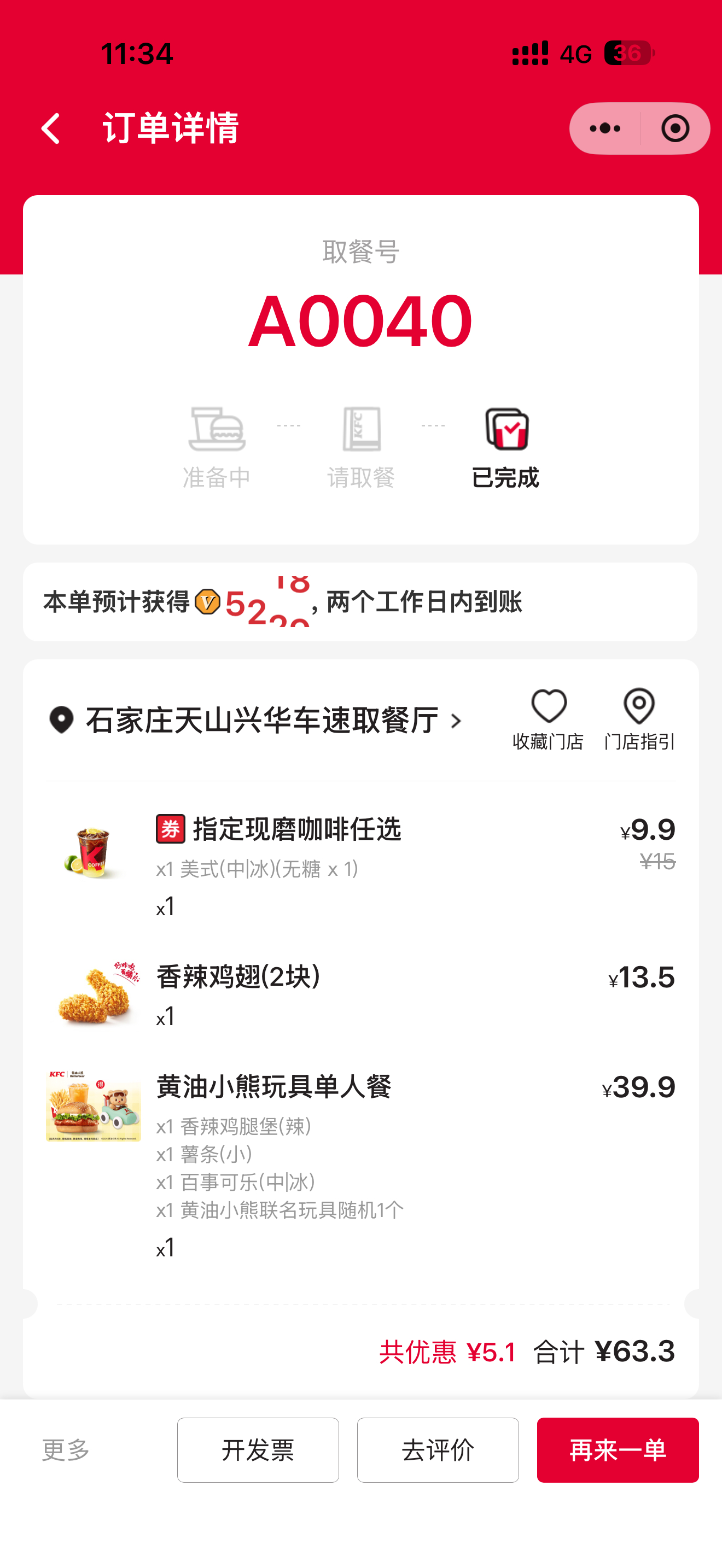Tap 更多 for more order options
This screenshot has width=722, height=1568.
pyautogui.click(x=66, y=1450)
